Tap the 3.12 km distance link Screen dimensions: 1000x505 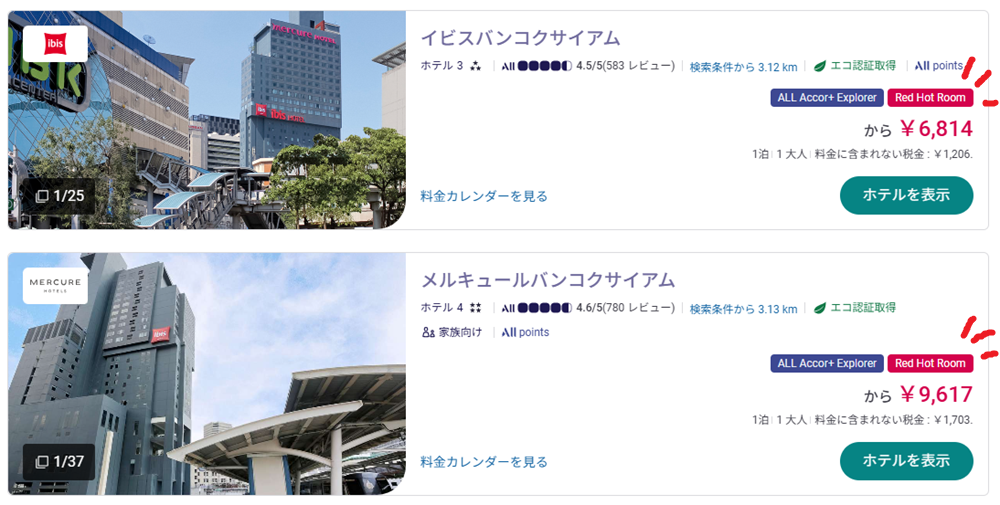pyautogui.click(x=743, y=67)
